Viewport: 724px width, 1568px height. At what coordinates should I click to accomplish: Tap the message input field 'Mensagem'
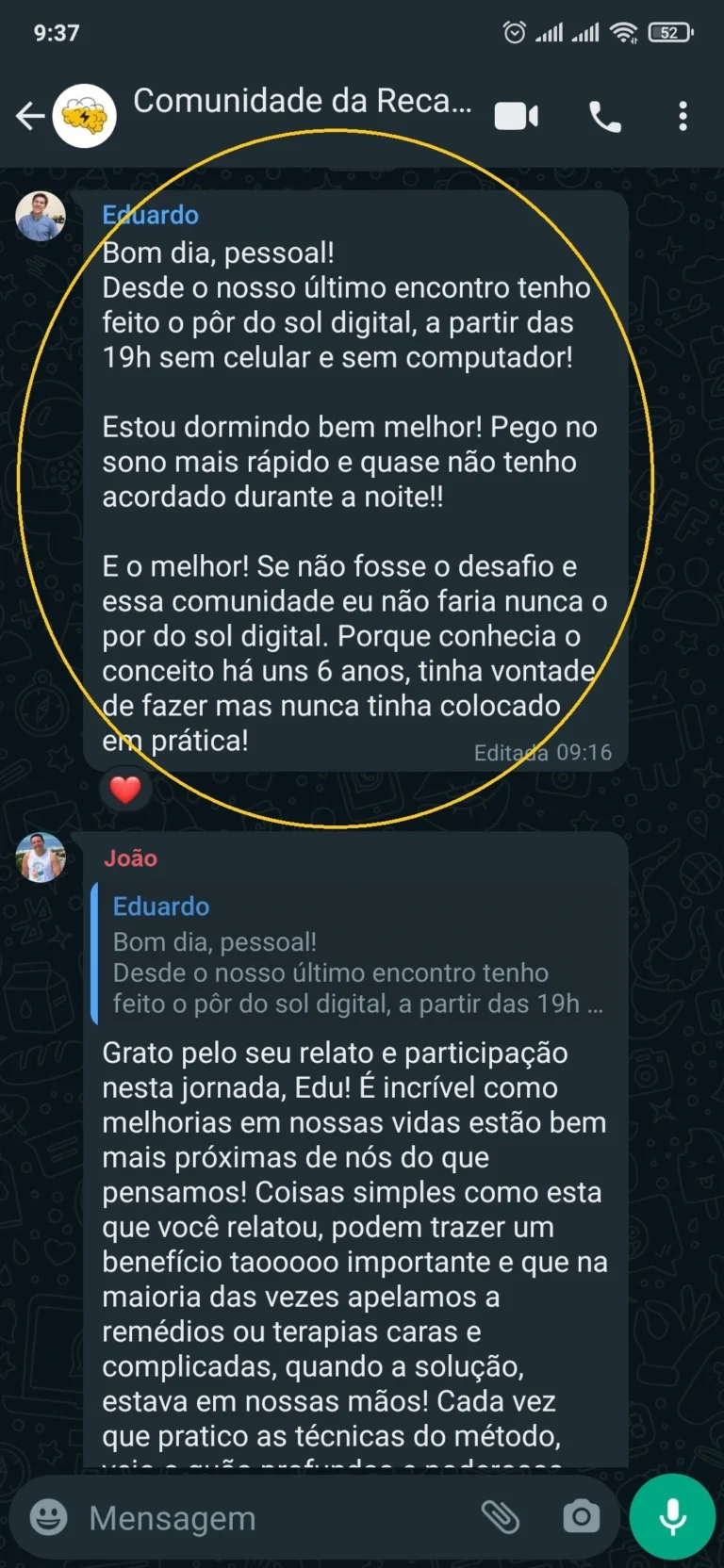236,1516
